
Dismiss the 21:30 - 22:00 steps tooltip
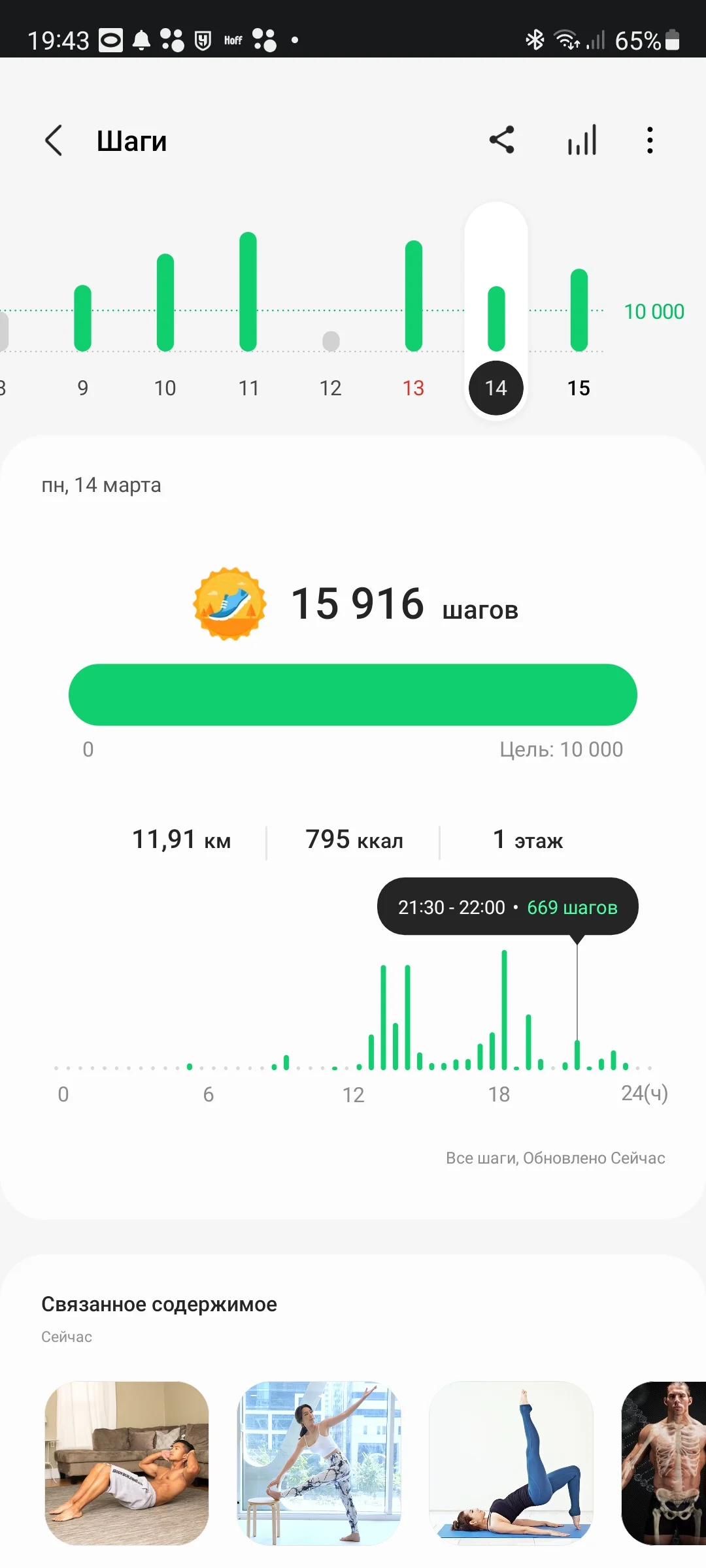(x=508, y=907)
